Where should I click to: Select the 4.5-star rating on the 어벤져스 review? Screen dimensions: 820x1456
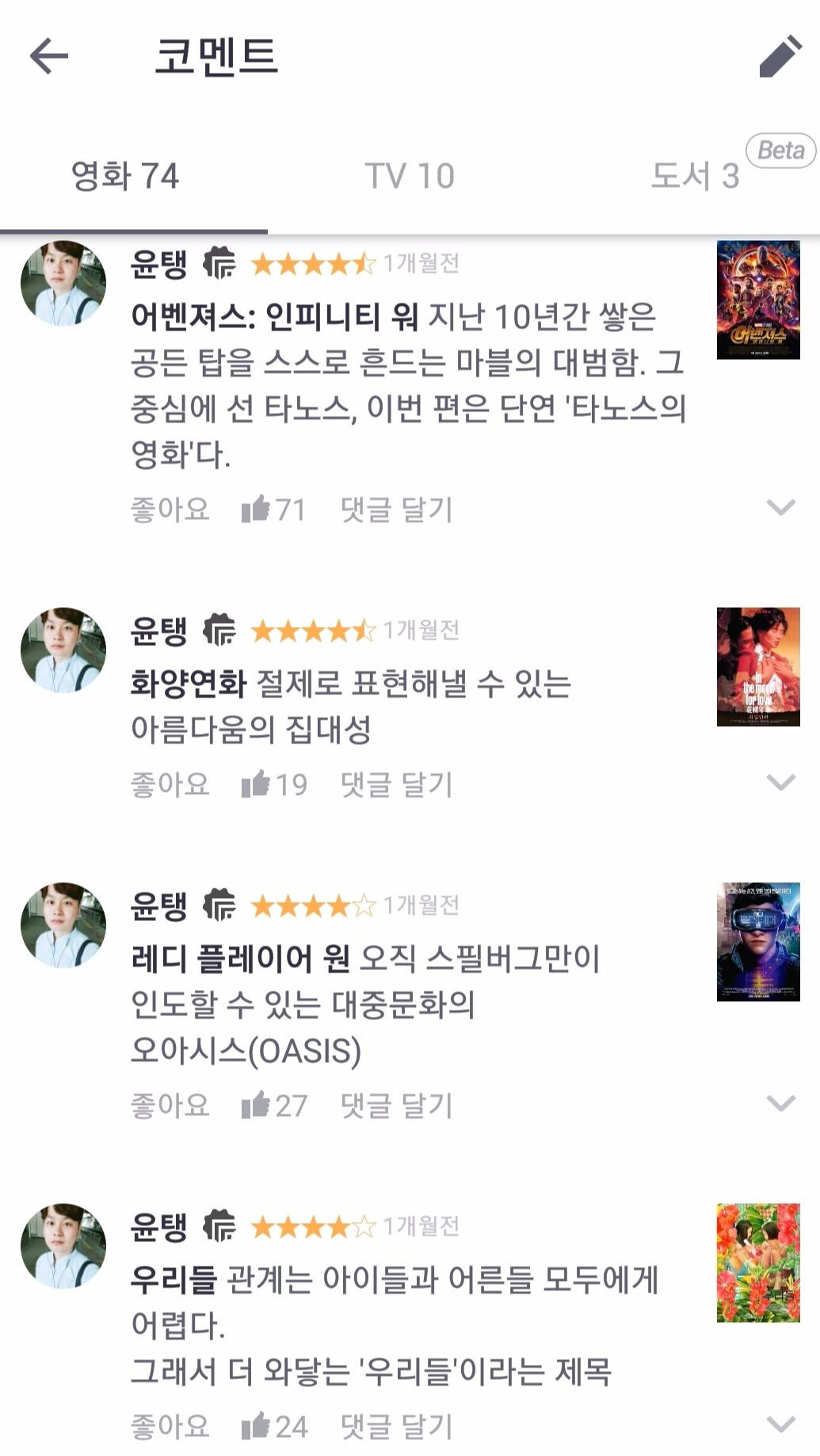(312, 266)
